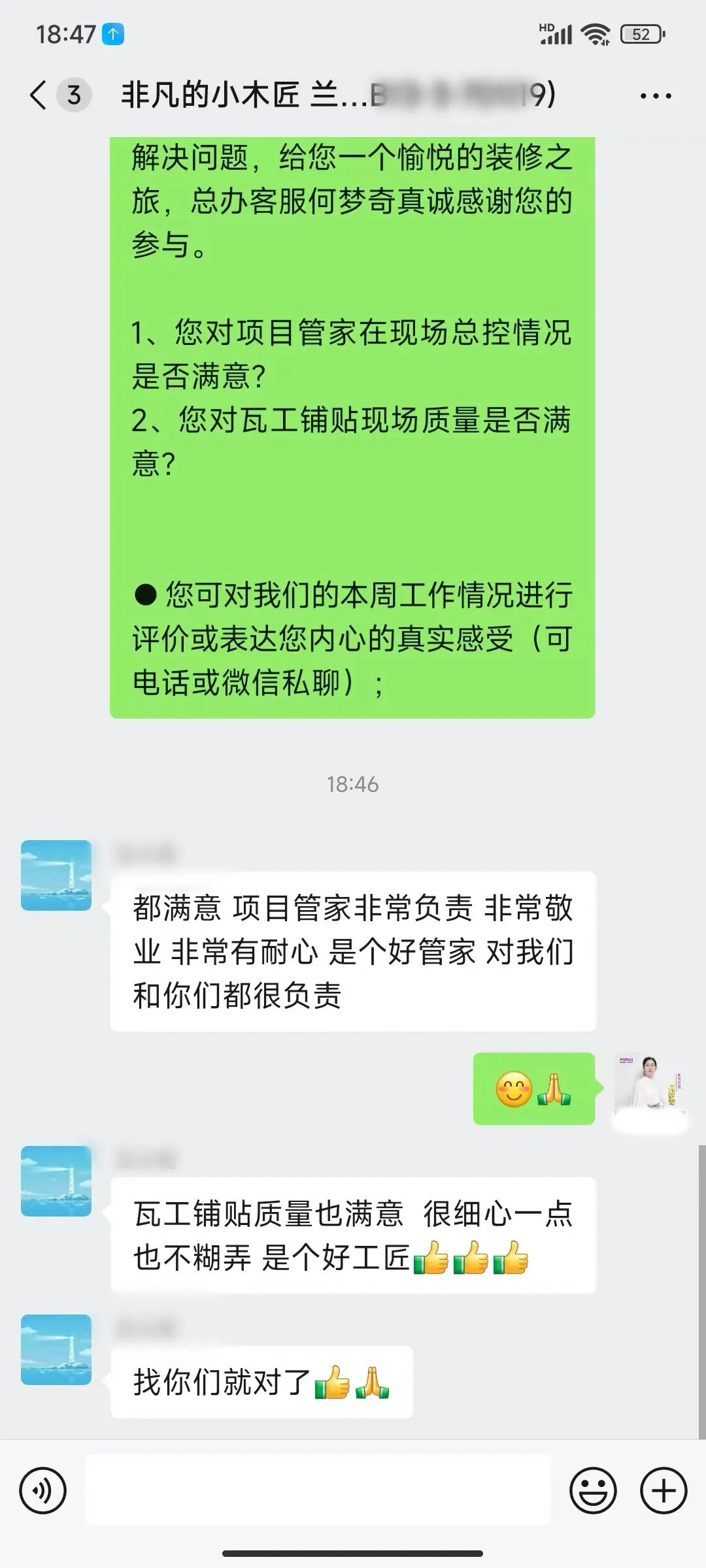This screenshot has height=1568, width=706.
Task: Tap the message text input field
Action: (318, 1492)
